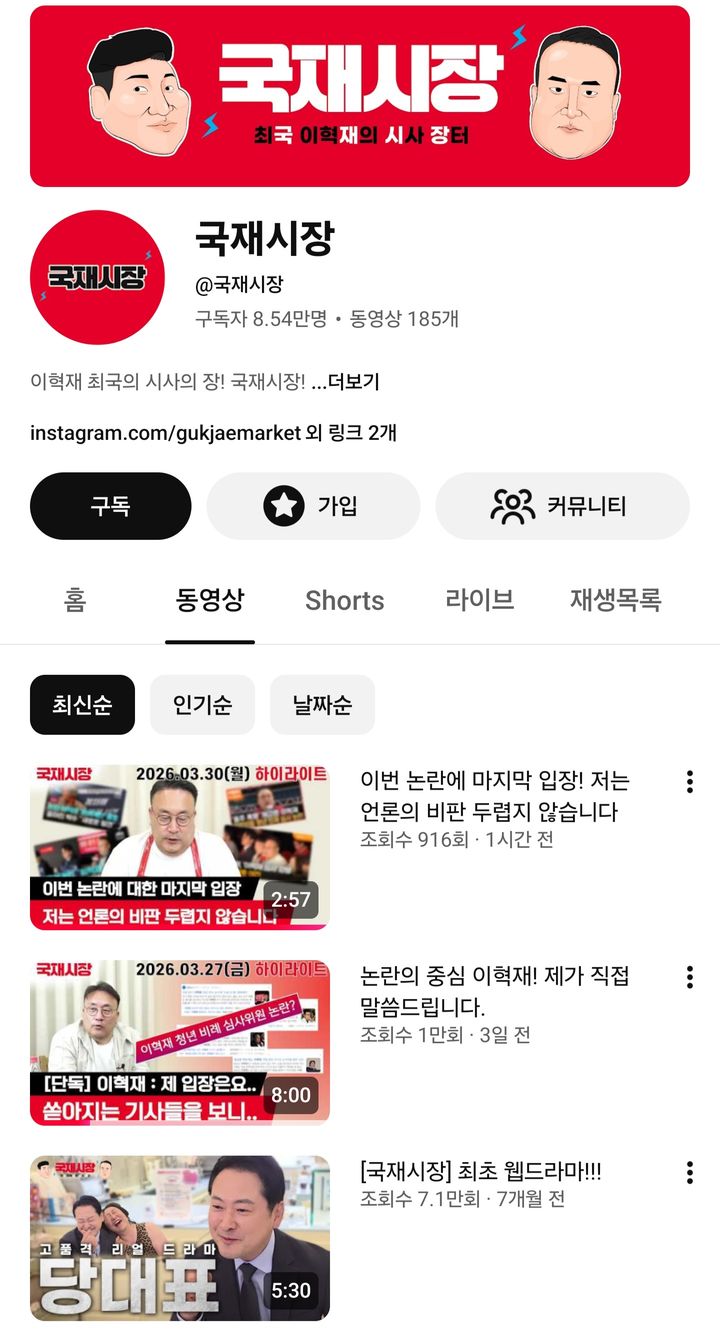Enable the 날짜순 sort filter
Screen dimensions: 720x1333
(x=322, y=705)
